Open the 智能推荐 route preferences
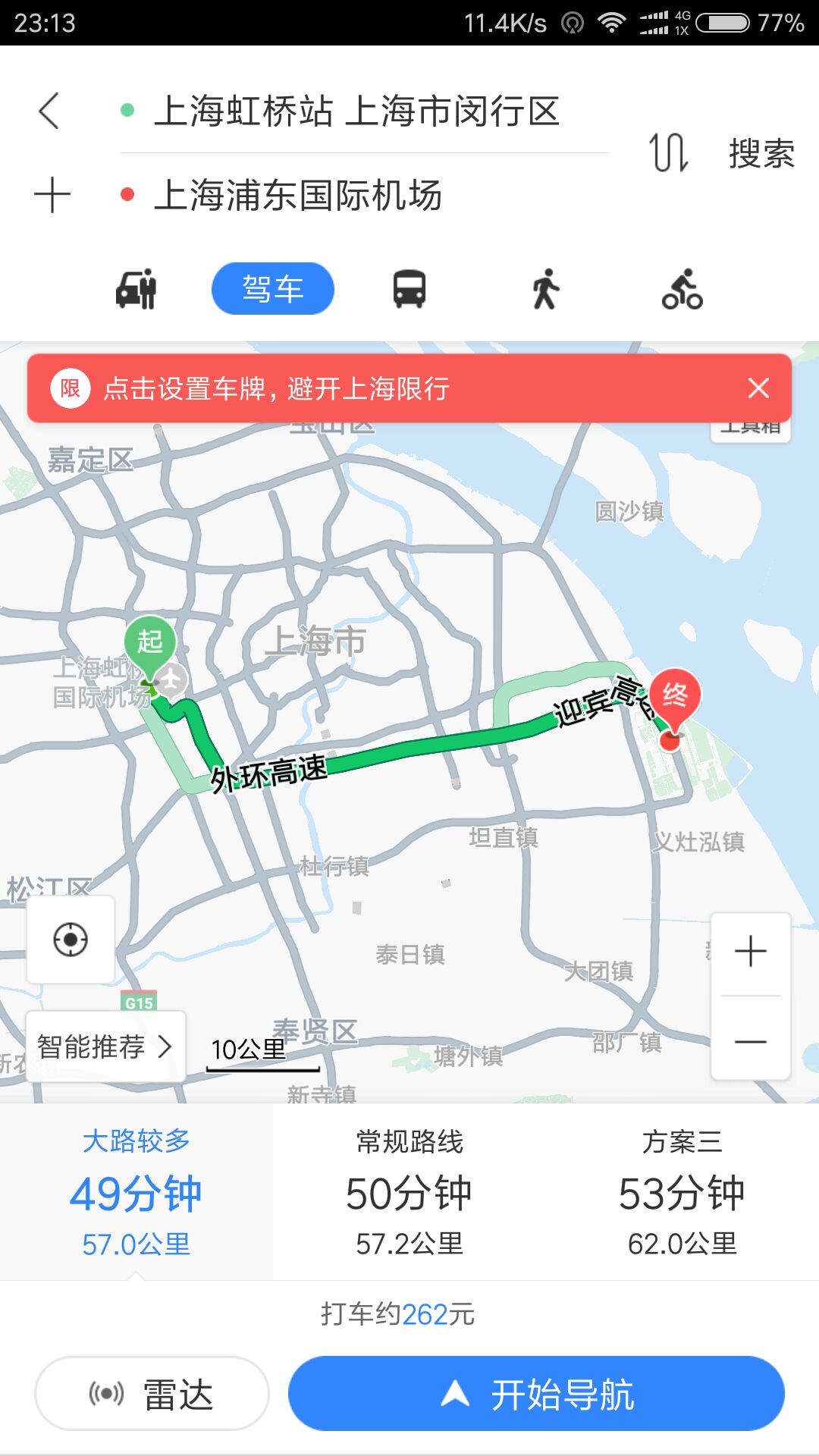Image resolution: width=819 pixels, height=1456 pixels. pyautogui.click(x=105, y=1046)
